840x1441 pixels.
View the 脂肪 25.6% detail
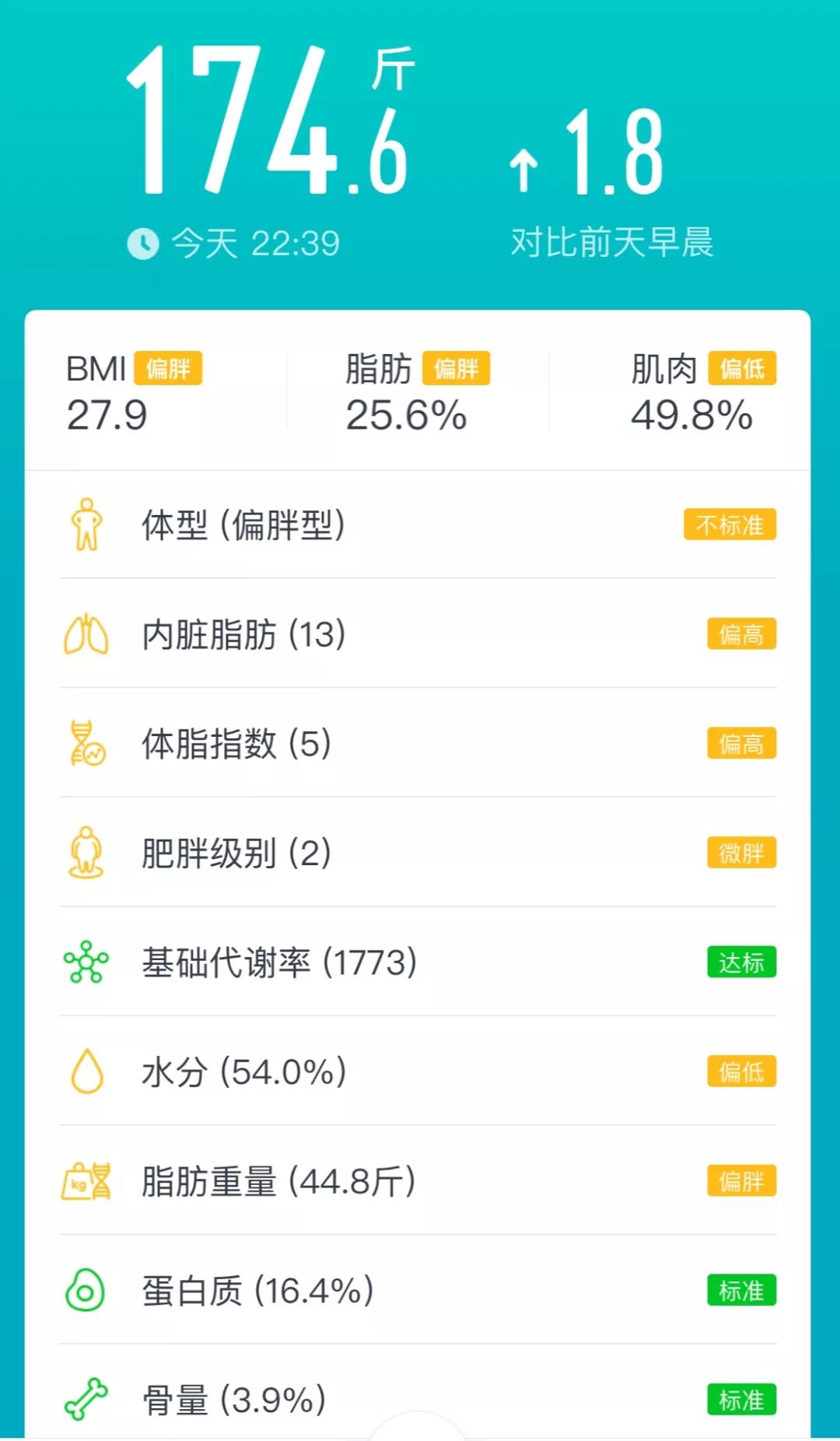coord(418,393)
